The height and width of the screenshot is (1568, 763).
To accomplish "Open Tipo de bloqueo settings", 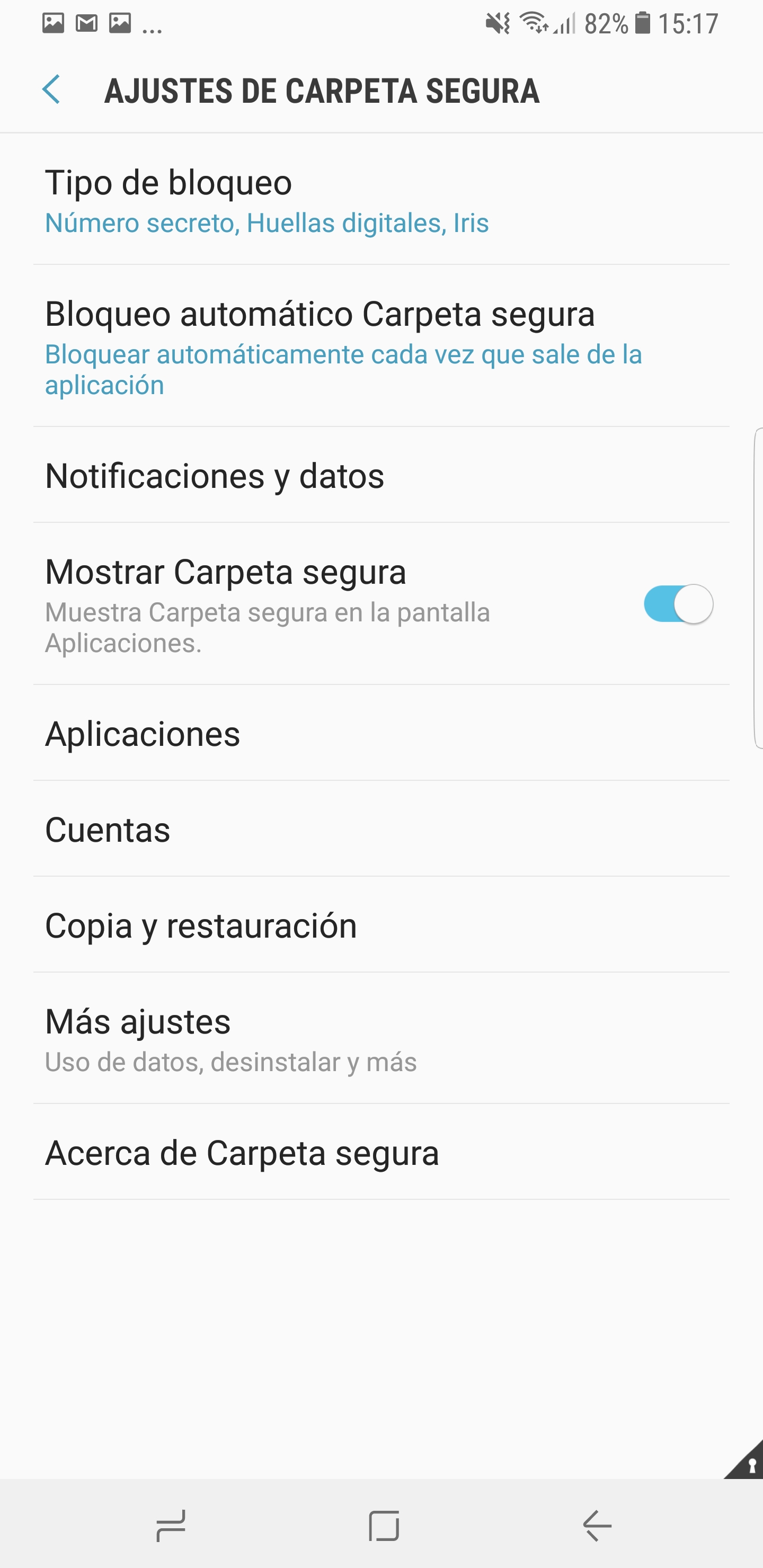I will [x=381, y=200].
